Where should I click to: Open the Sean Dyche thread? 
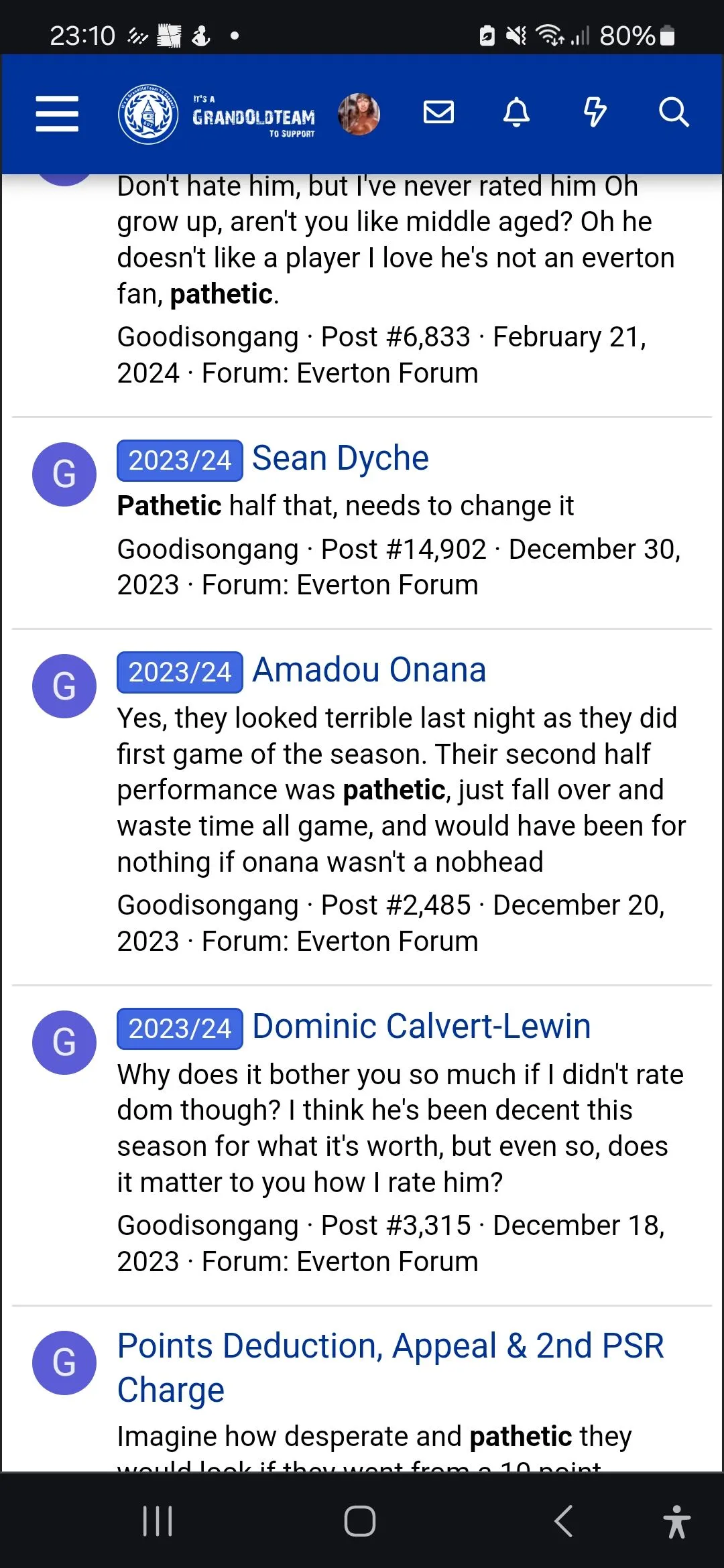click(x=340, y=459)
